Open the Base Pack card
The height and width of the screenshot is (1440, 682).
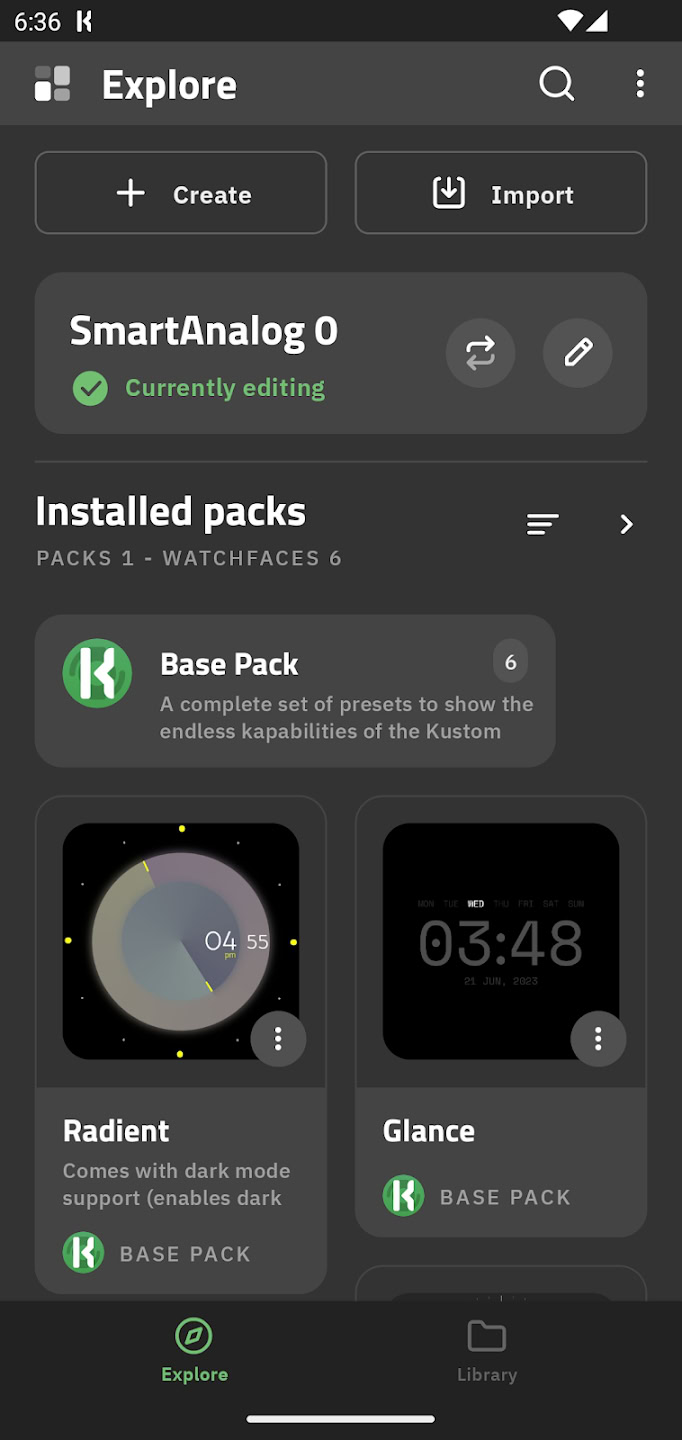295,691
